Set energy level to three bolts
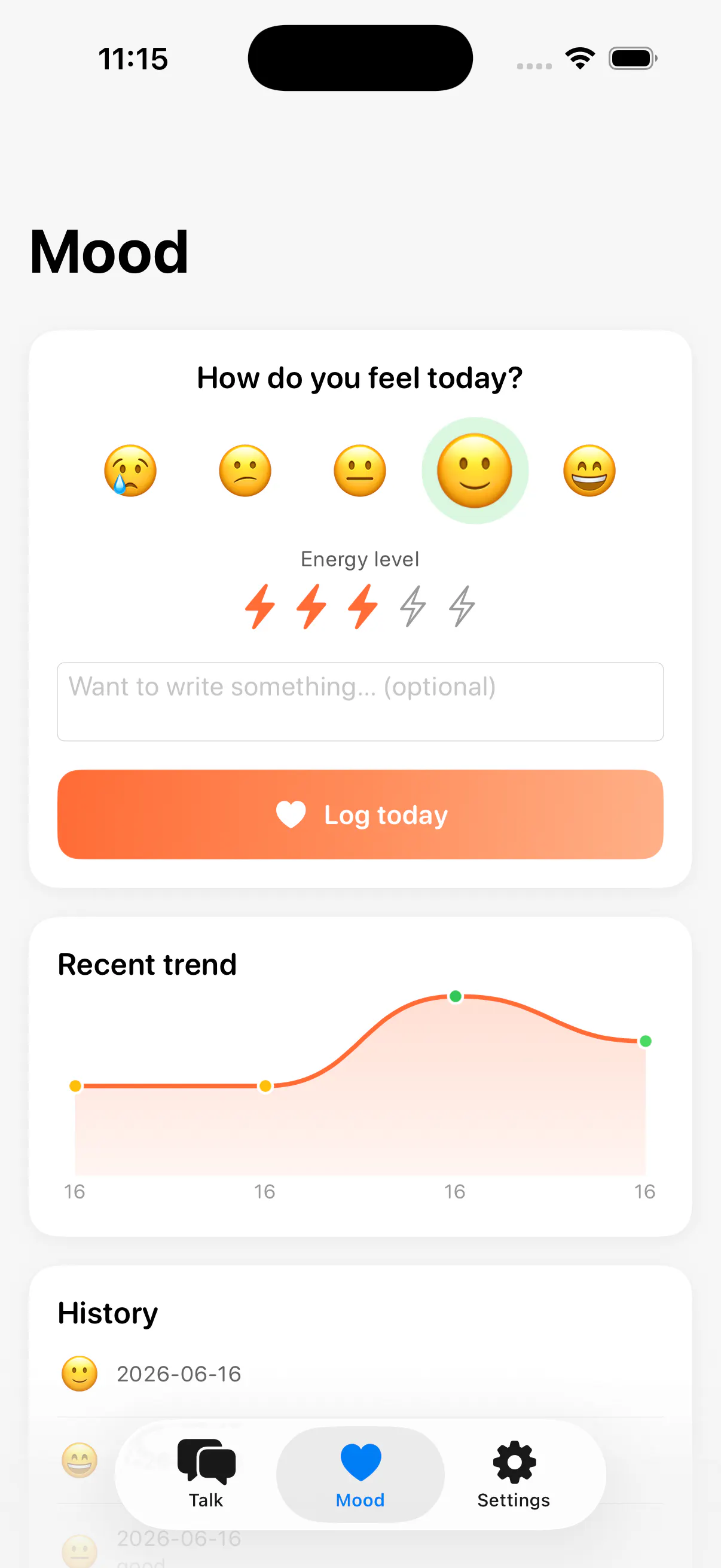 tap(363, 606)
